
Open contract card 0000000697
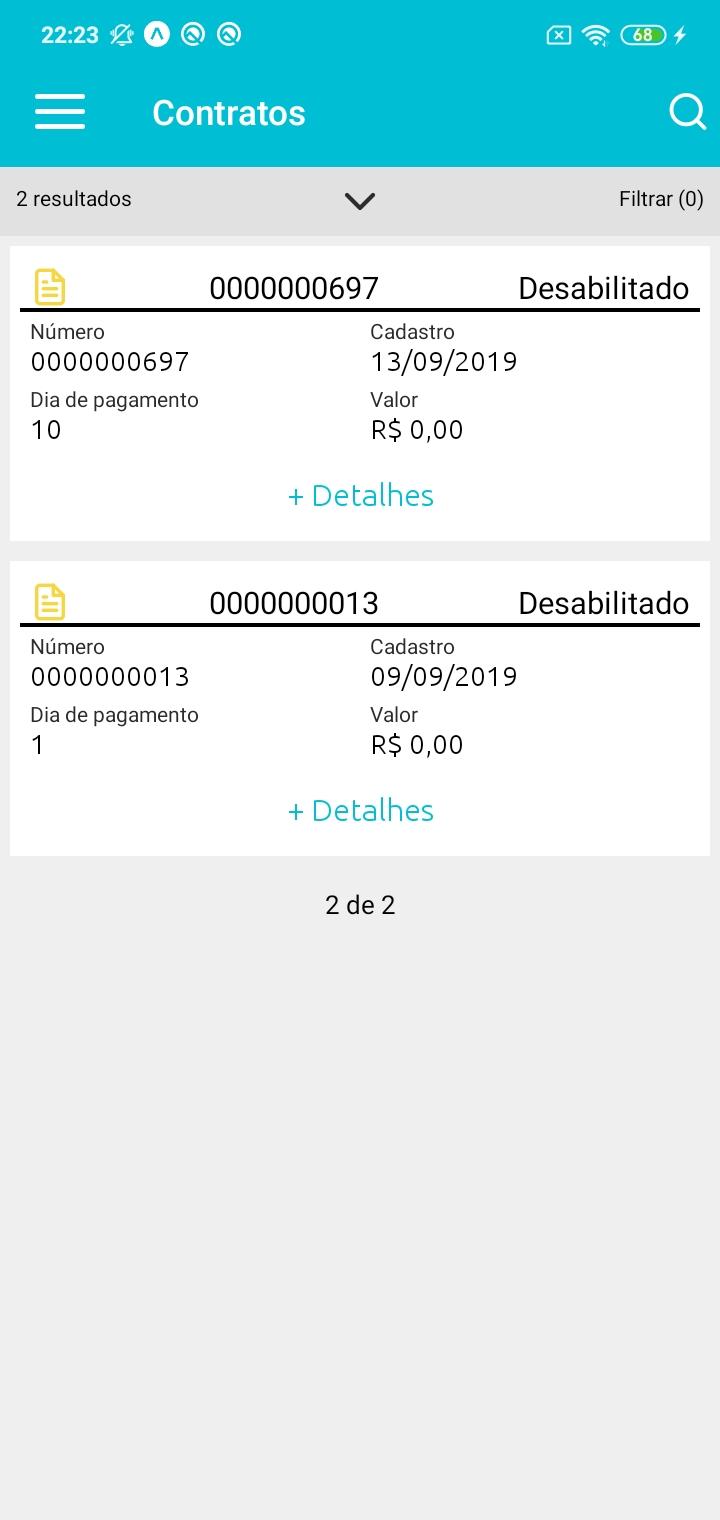coord(360,393)
